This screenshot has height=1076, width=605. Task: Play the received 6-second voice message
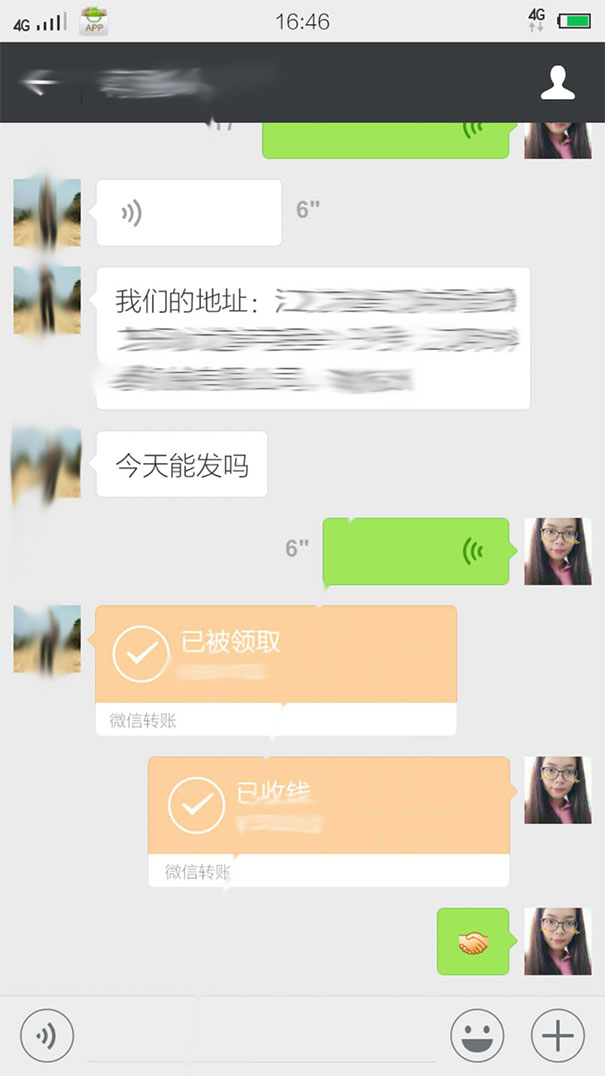click(x=188, y=213)
